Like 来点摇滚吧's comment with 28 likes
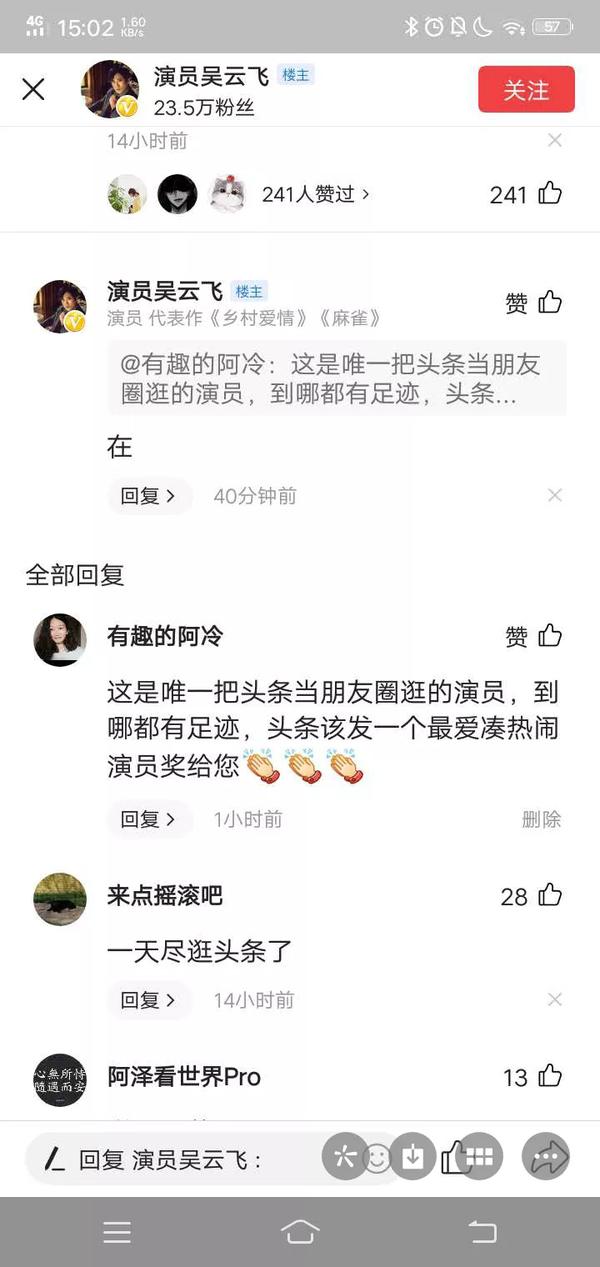 tap(549, 896)
